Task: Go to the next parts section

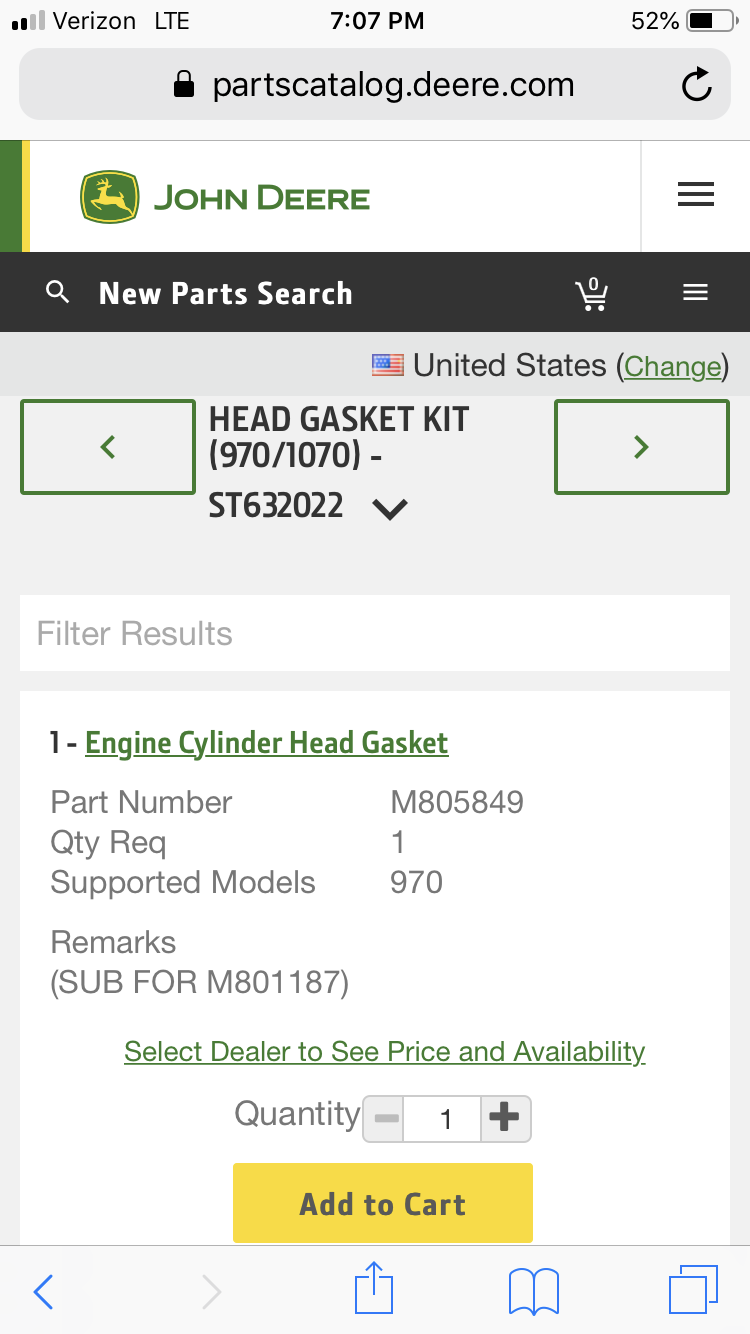Action: (x=642, y=447)
